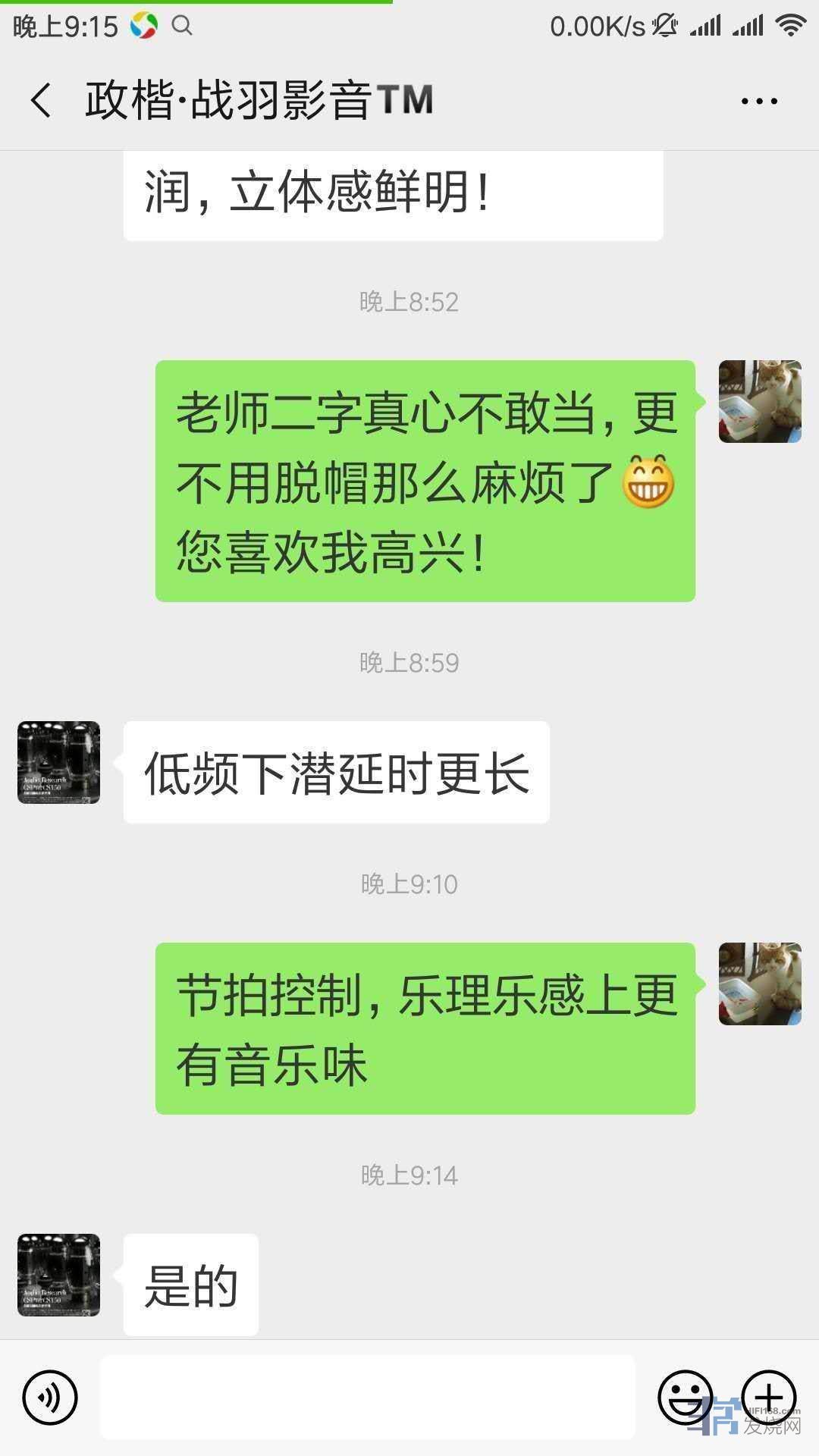Go back from the chat screen
The height and width of the screenshot is (1456, 819).
41,101
